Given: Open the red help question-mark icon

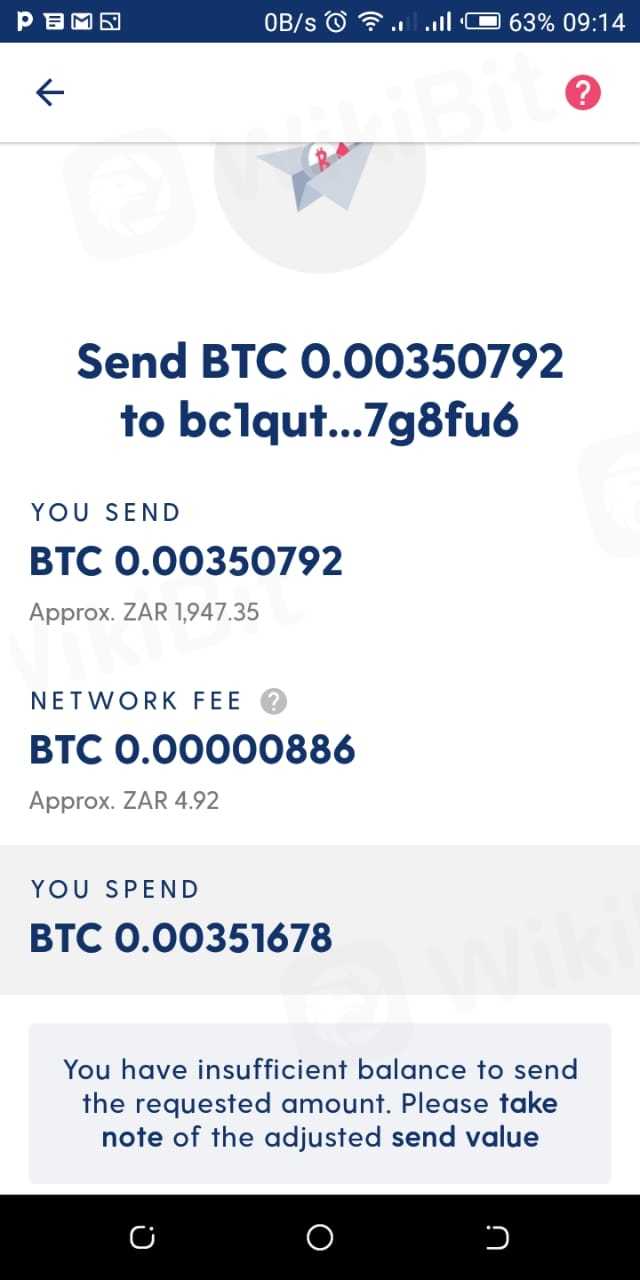Looking at the screenshot, I should pyautogui.click(x=583, y=93).
